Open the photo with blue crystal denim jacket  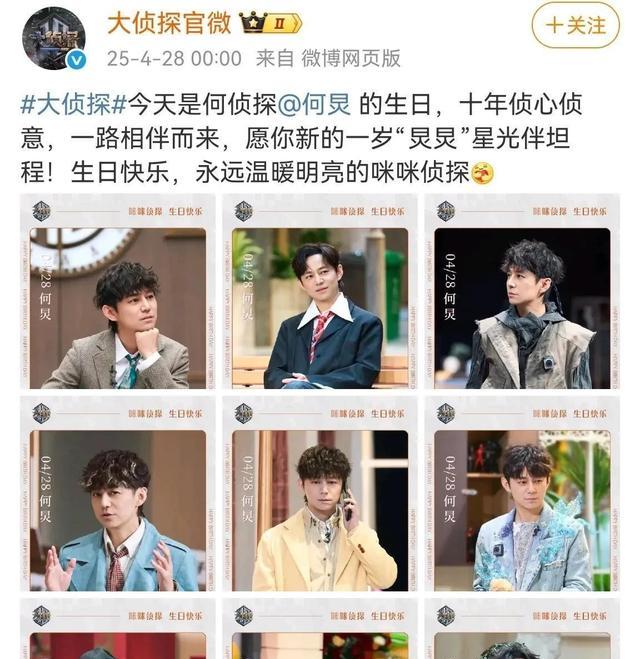pyautogui.click(x=521, y=495)
